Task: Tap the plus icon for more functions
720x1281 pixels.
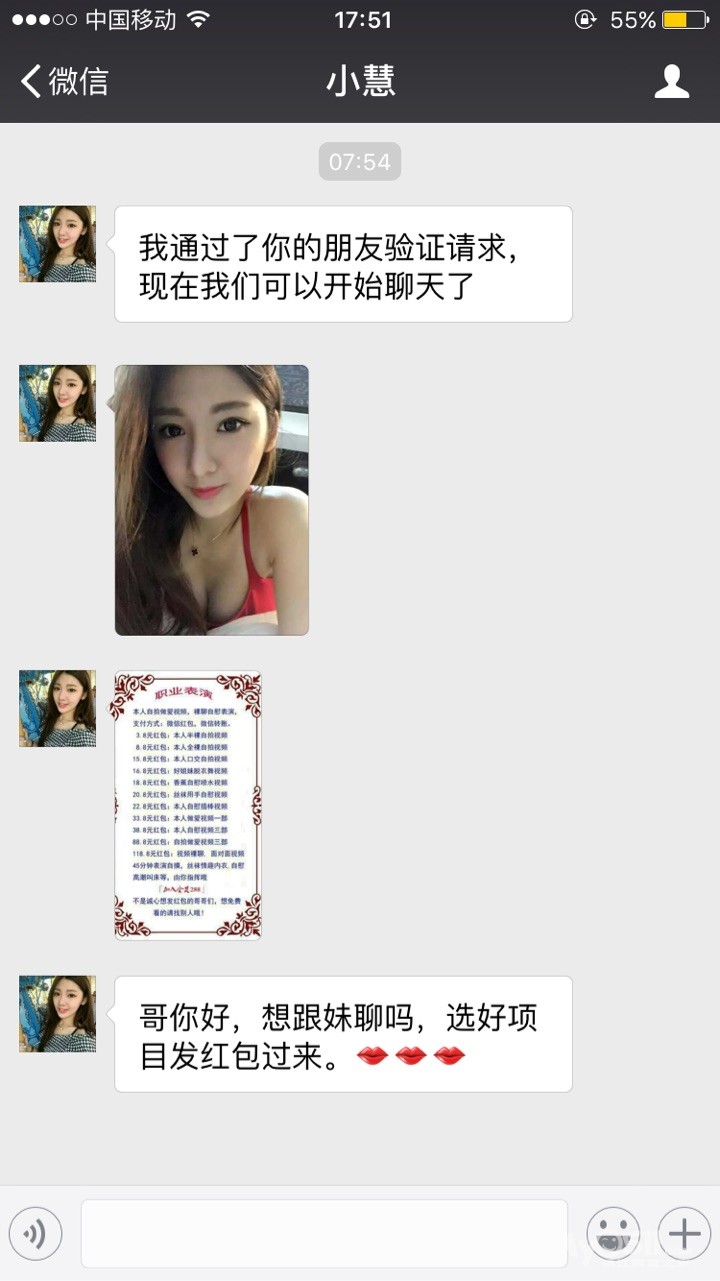Action: (x=684, y=1232)
